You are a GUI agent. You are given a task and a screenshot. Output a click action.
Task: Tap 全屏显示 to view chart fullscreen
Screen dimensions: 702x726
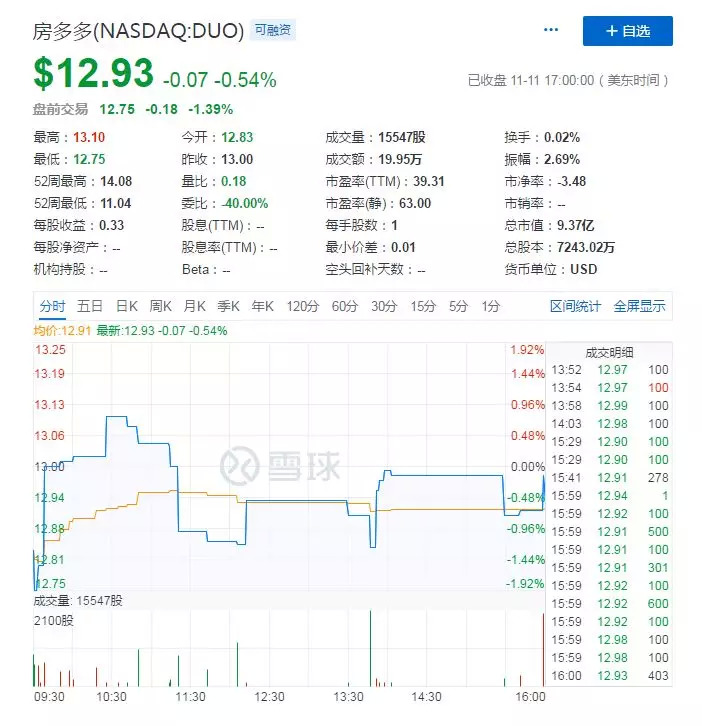[x=639, y=306]
